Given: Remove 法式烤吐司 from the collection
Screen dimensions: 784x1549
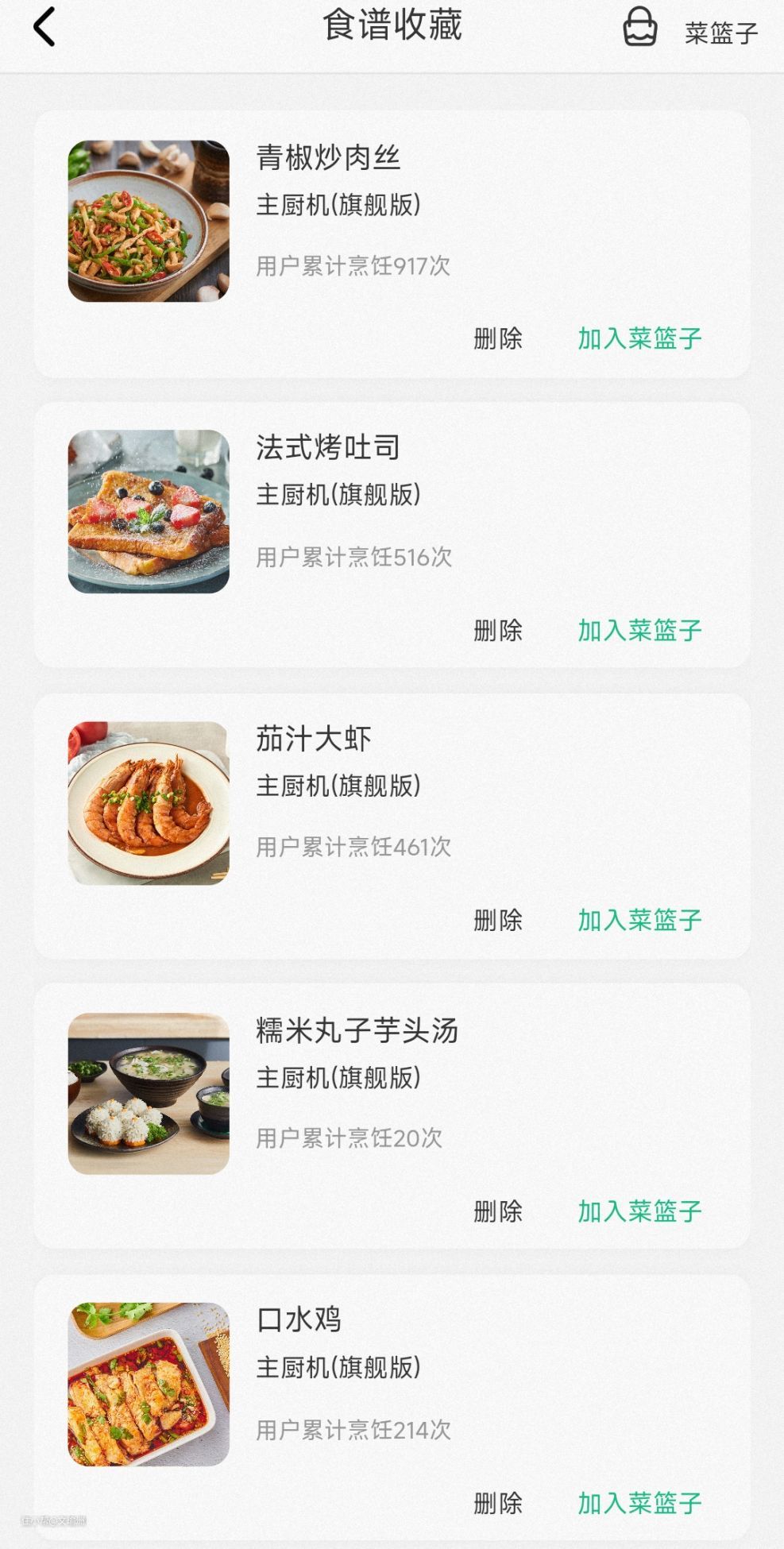Looking at the screenshot, I should click(498, 631).
